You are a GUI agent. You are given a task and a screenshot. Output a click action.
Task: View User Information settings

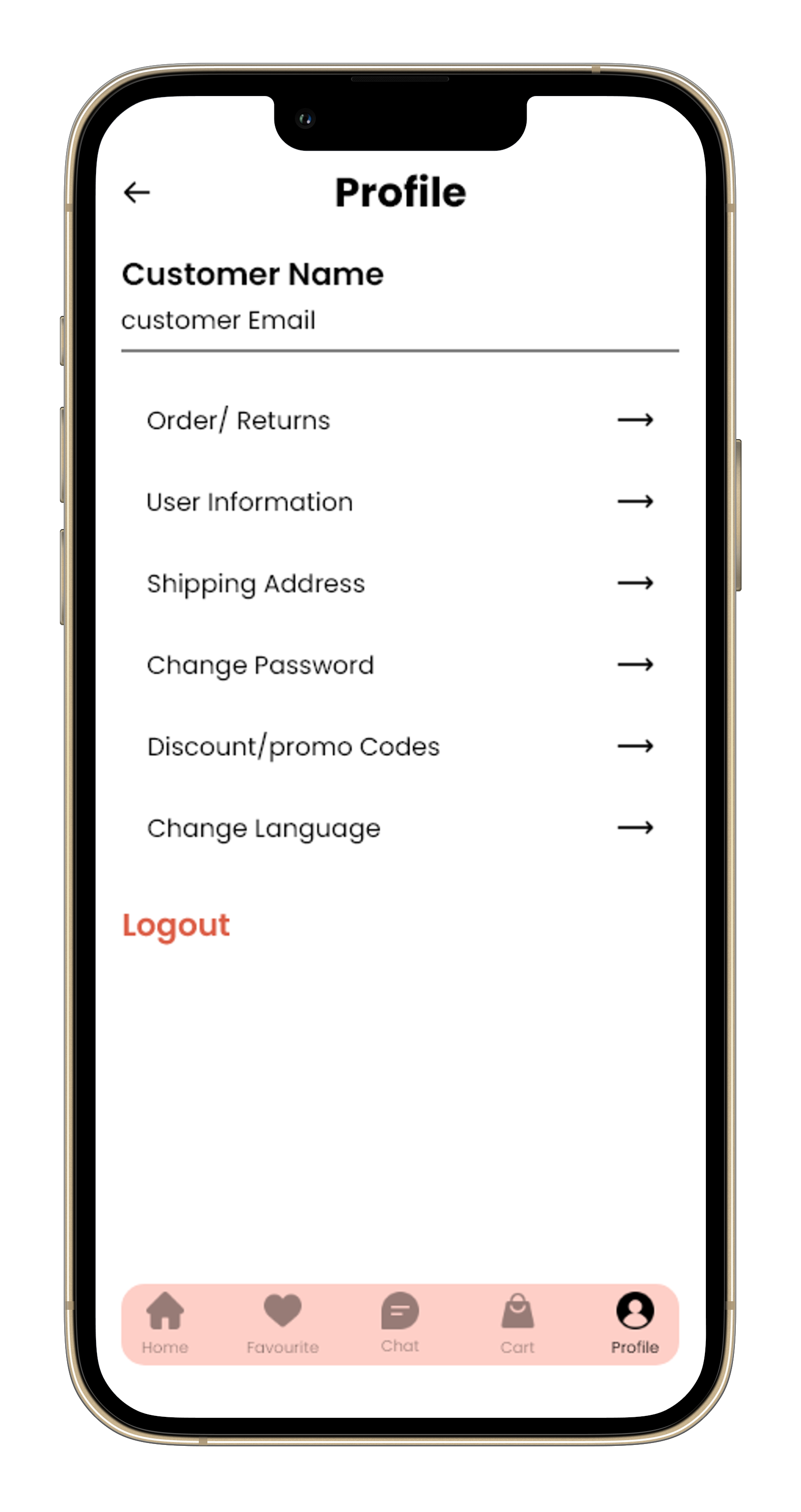coord(399,502)
